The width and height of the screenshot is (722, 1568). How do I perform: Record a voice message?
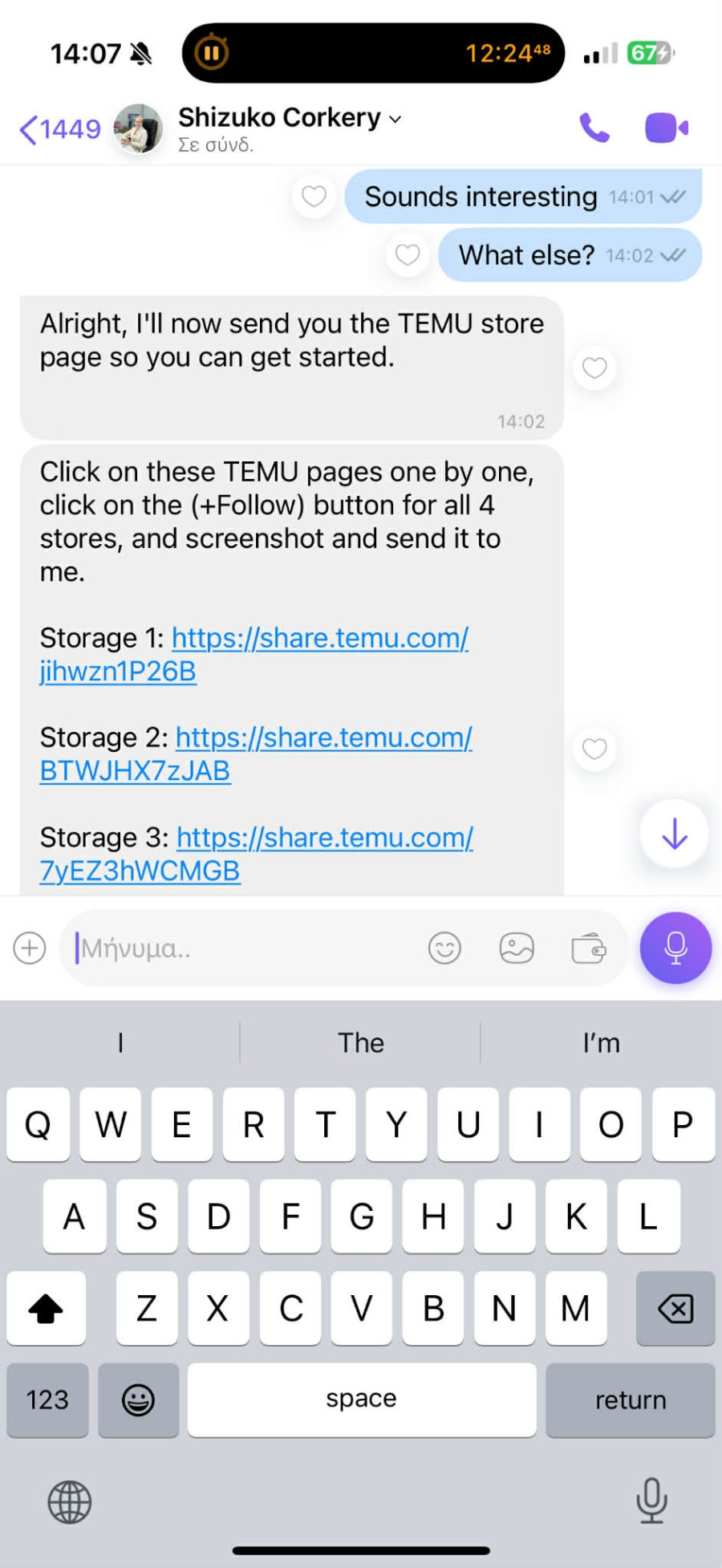(x=675, y=948)
